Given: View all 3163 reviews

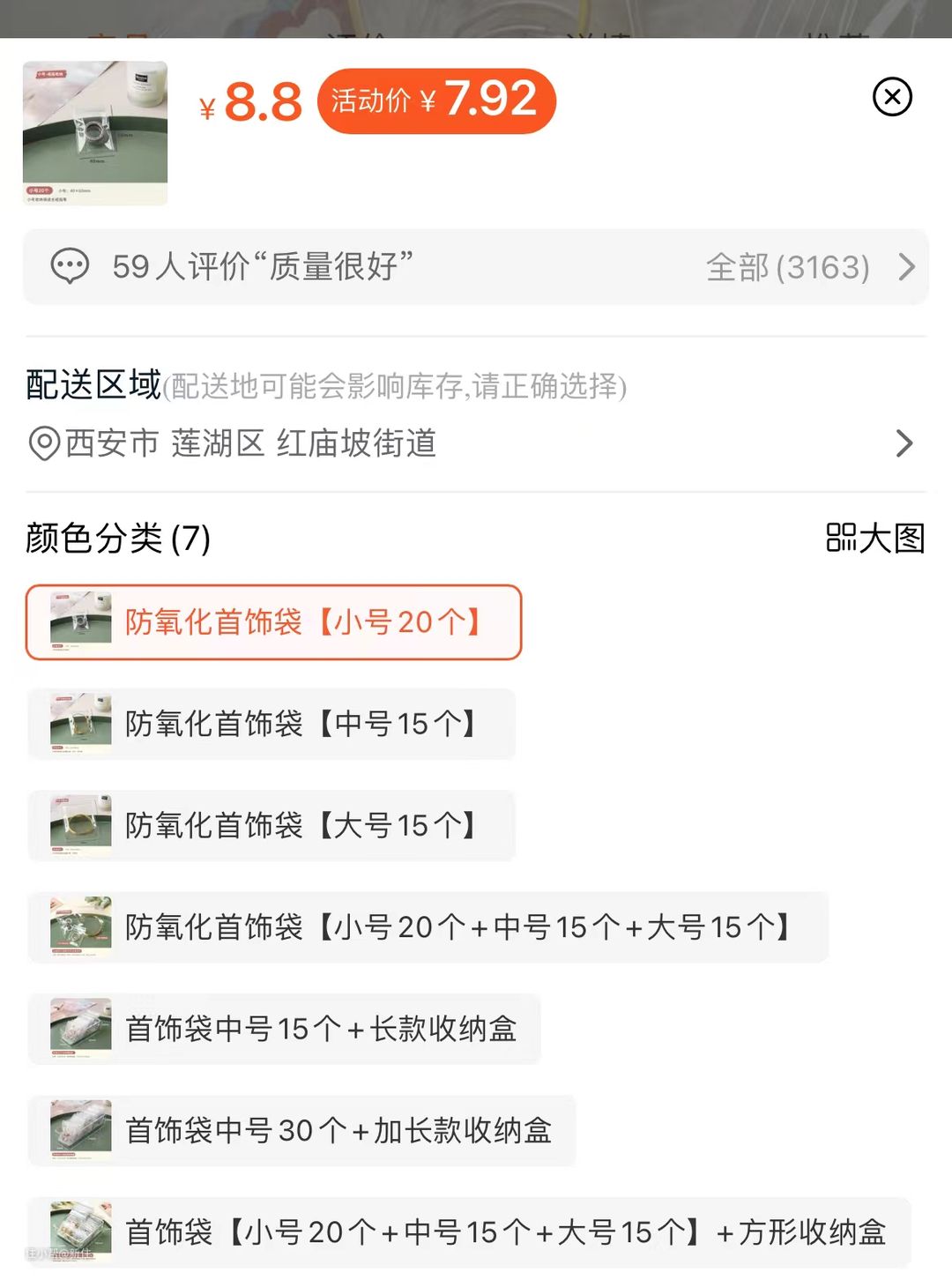Looking at the screenshot, I should coord(809,267).
